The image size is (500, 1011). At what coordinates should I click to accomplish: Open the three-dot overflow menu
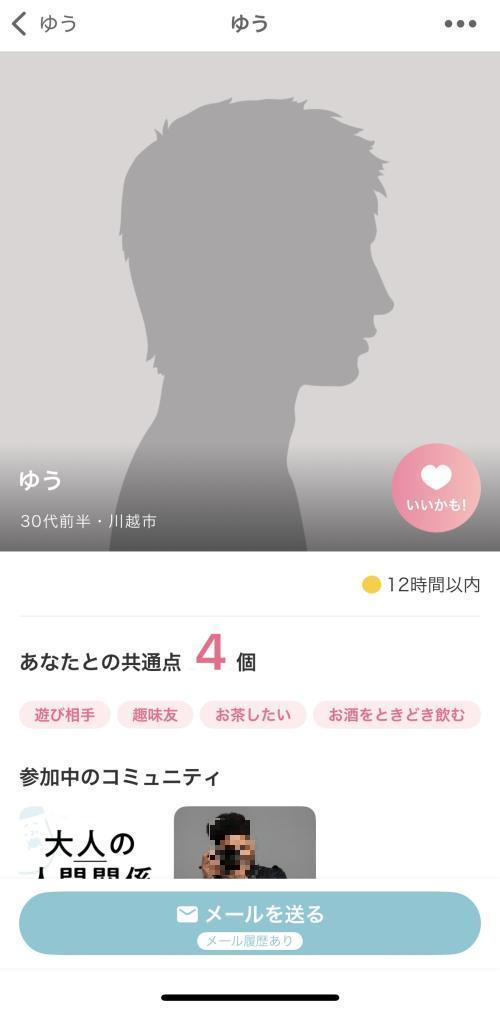pos(461,25)
